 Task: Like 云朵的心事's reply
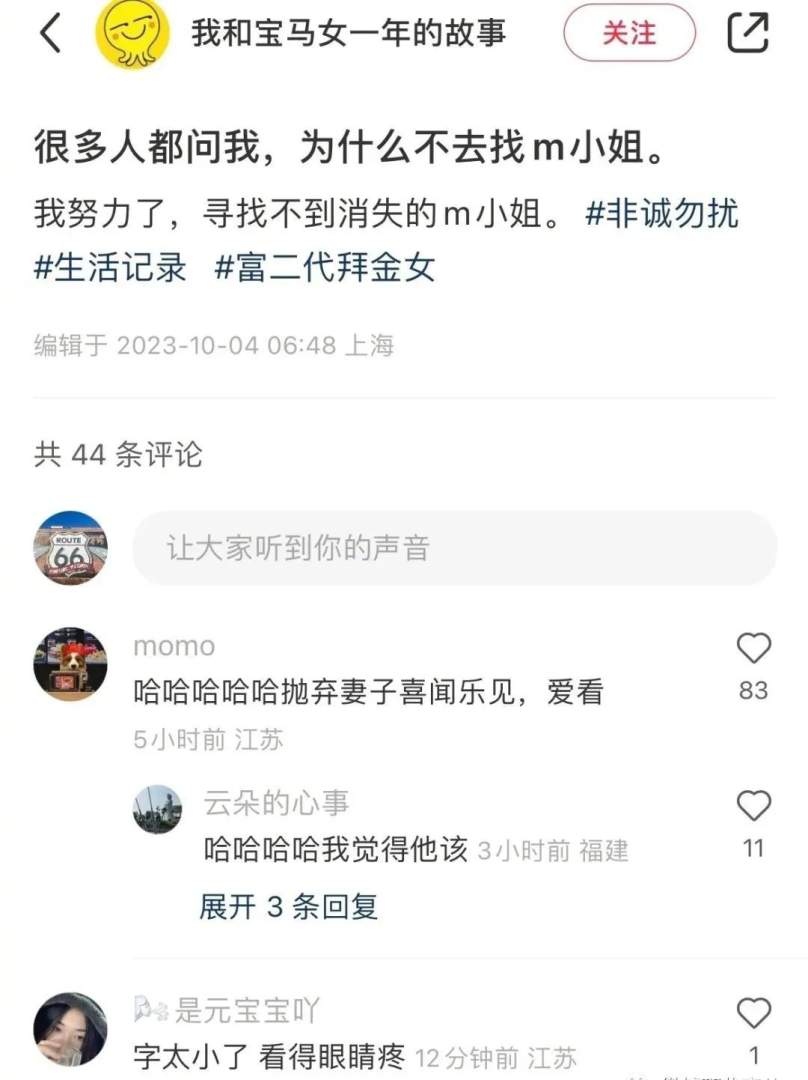pos(753,807)
